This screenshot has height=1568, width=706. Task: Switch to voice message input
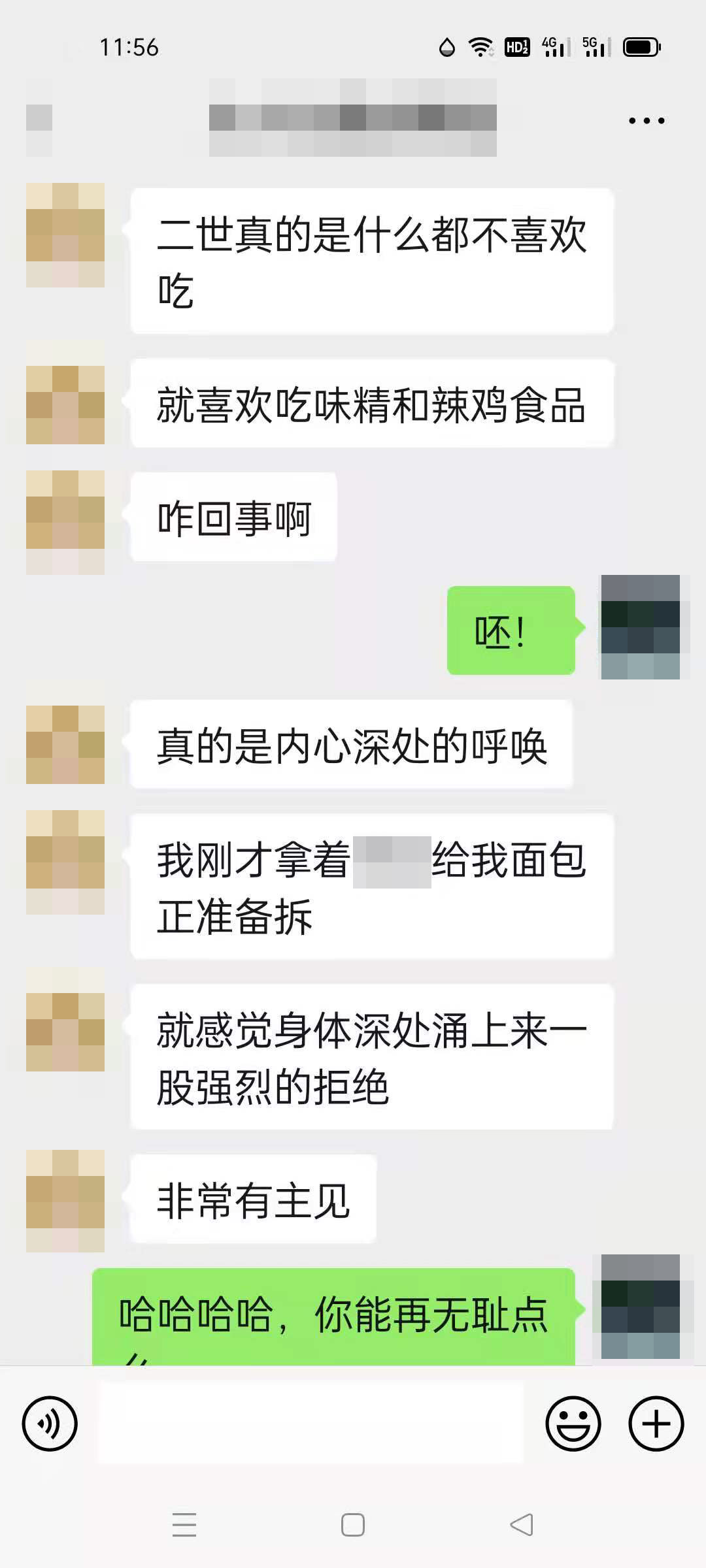(x=50, y=1424)
